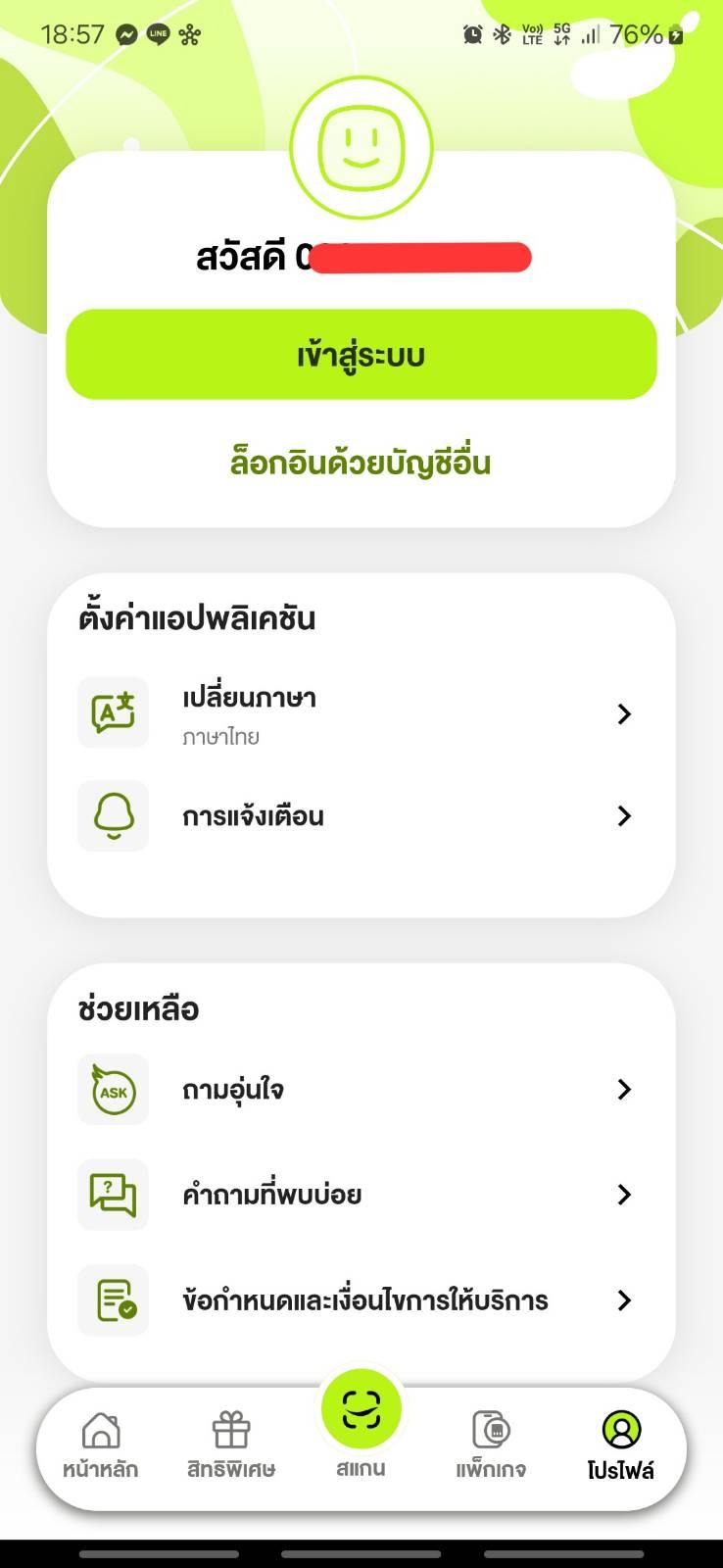Open ข้อกำหนดและเงื่อนไขการให้บริการ terms row
Viewport: 723px width, 1568px height.
click(361, 1299)
